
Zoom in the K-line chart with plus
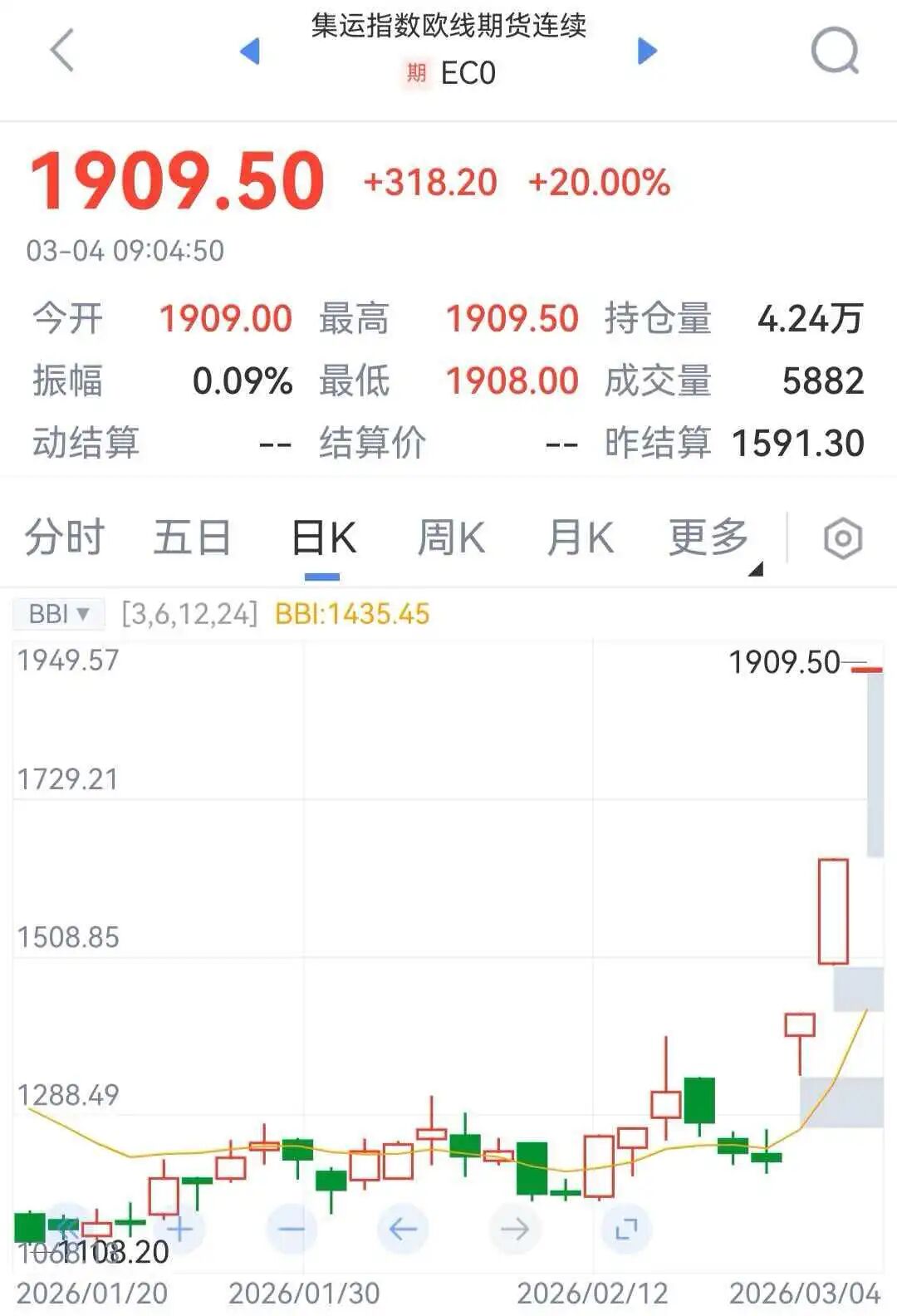click(179, 1228)
